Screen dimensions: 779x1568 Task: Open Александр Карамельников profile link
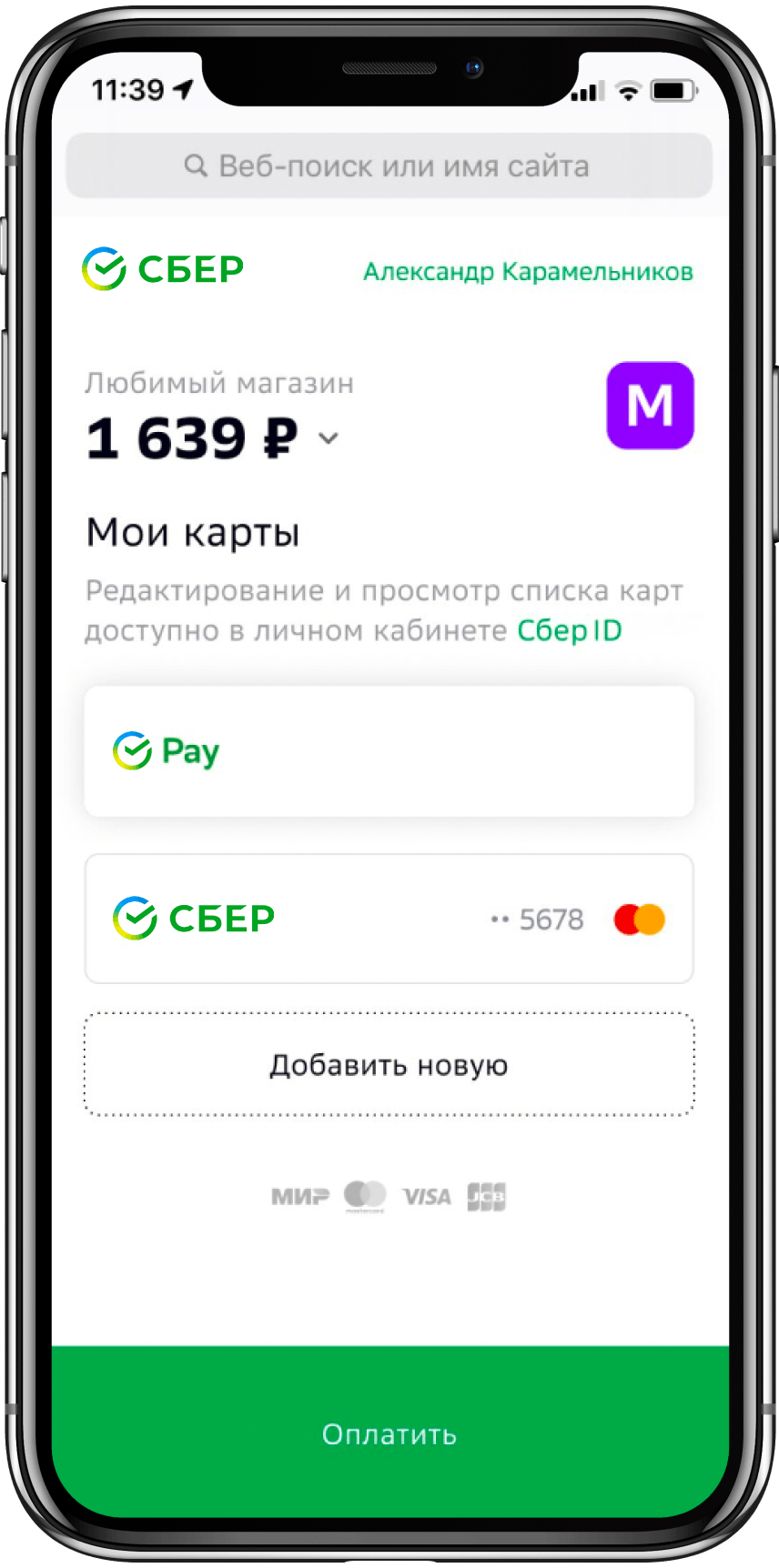[528, 272]
